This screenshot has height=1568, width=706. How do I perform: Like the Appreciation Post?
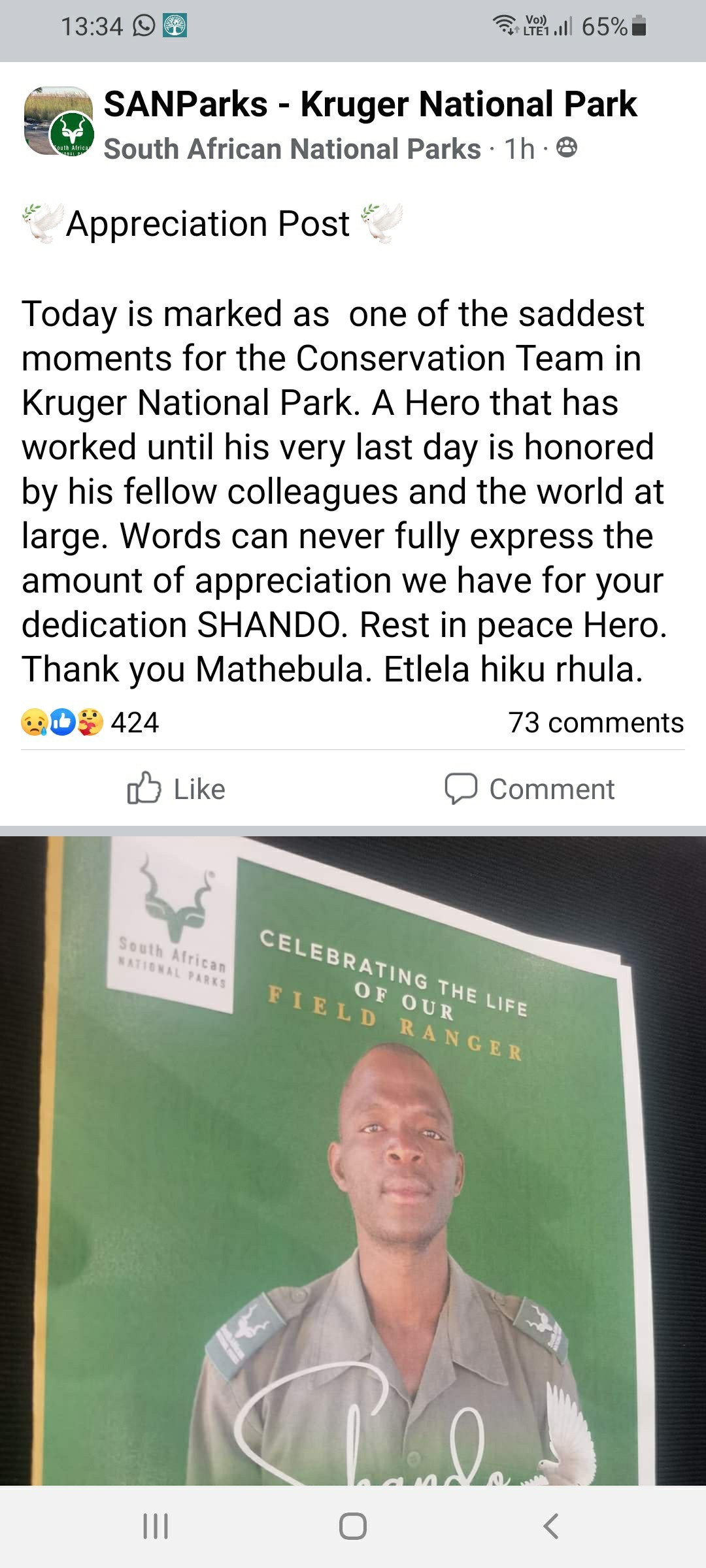(176, 789)
